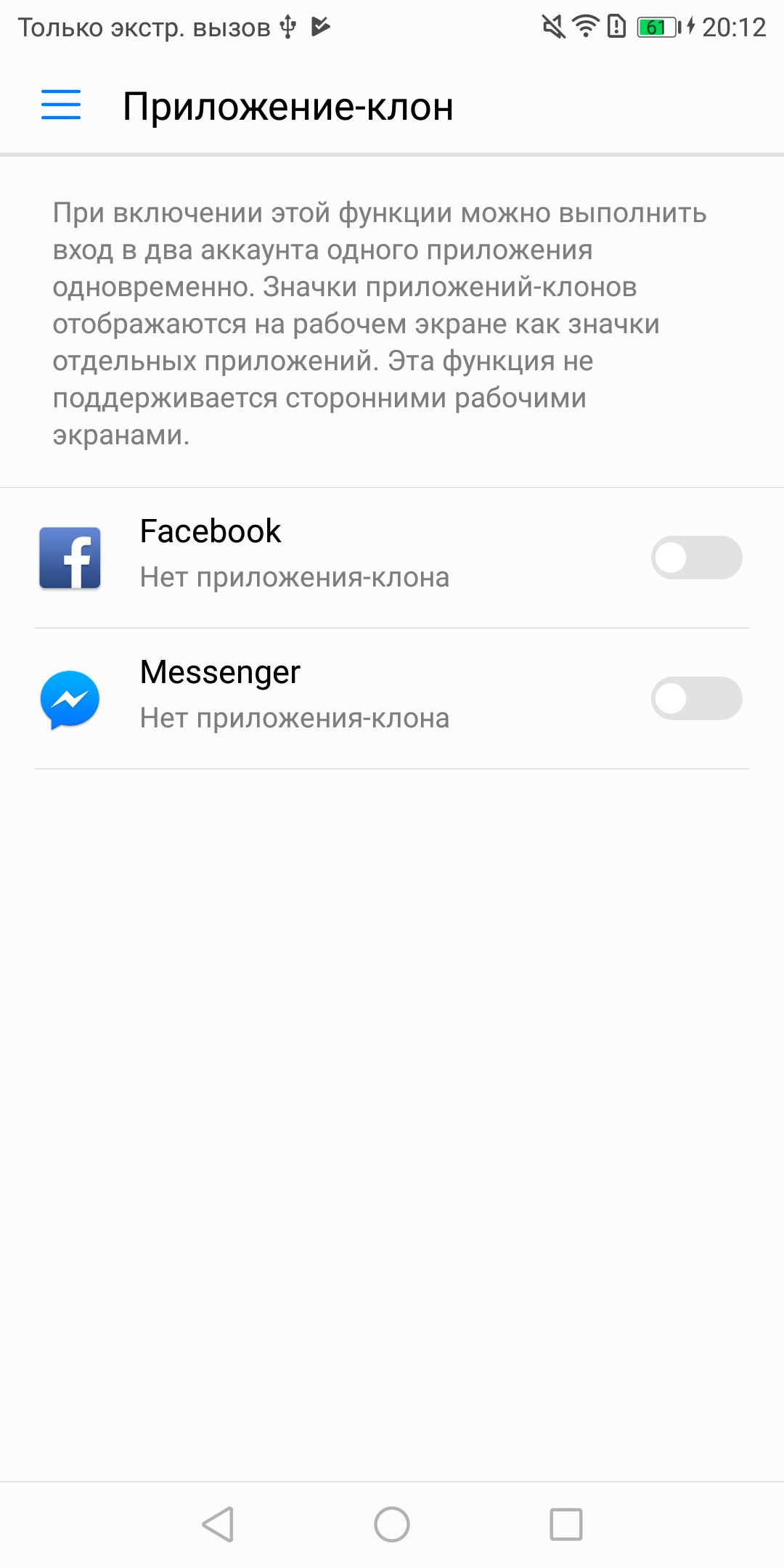Open the hamburger drawer menu

coord(61,105)
